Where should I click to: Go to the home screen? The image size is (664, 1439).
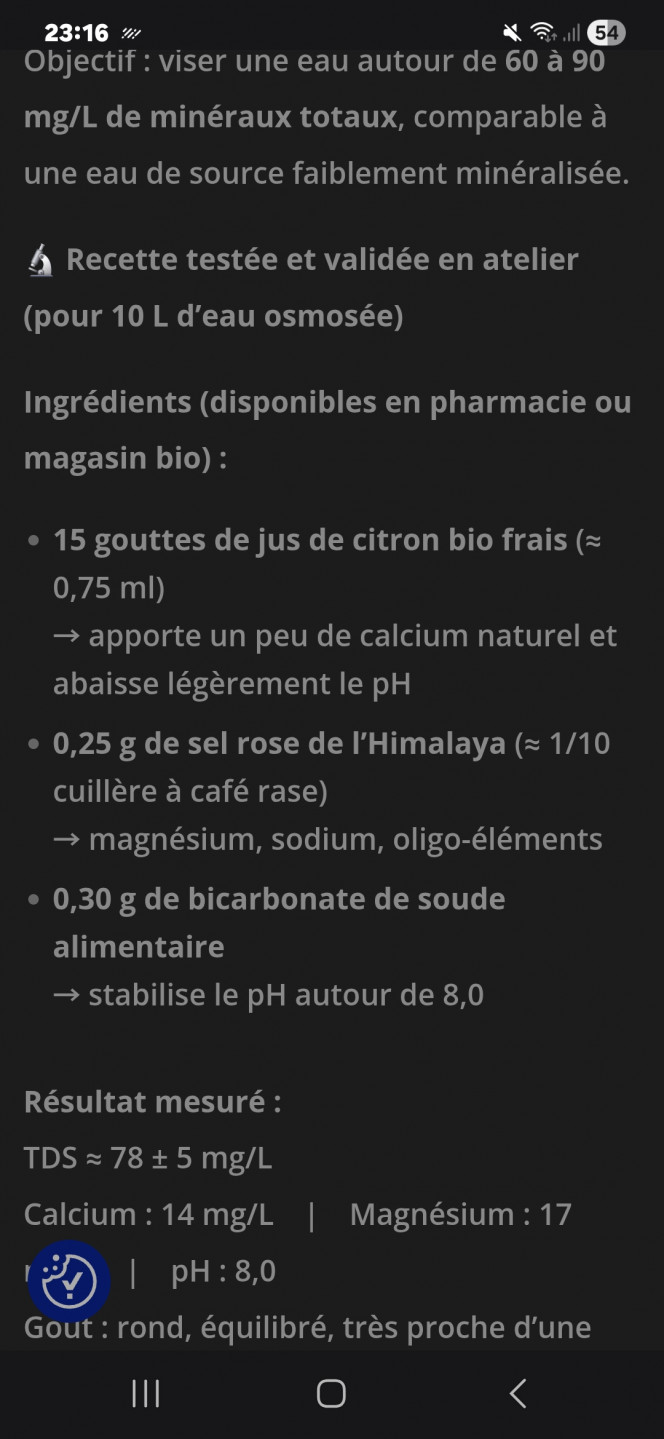click(331, 1393)
